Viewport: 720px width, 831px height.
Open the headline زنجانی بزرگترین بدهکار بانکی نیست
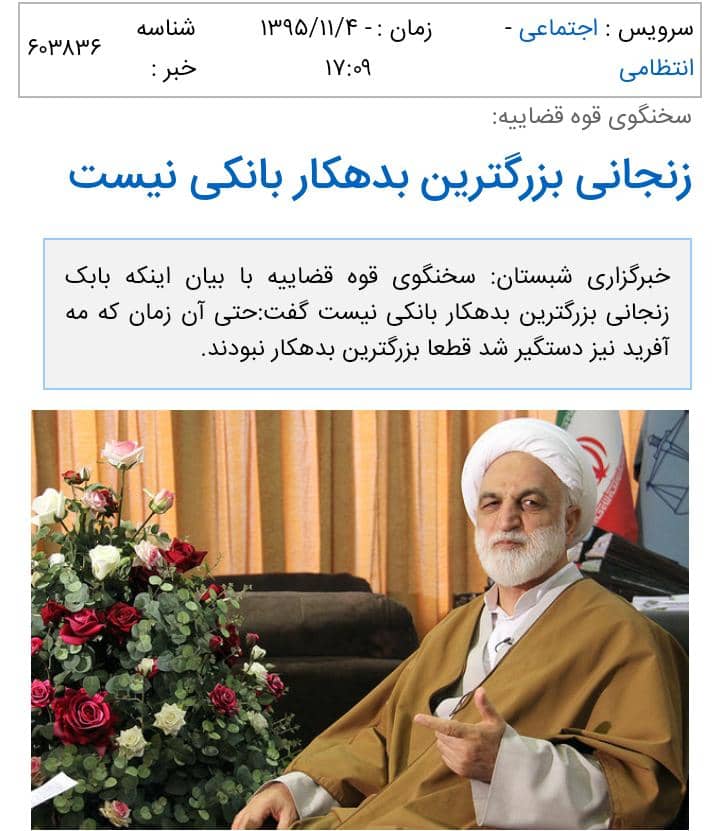[x=379, y=180]
